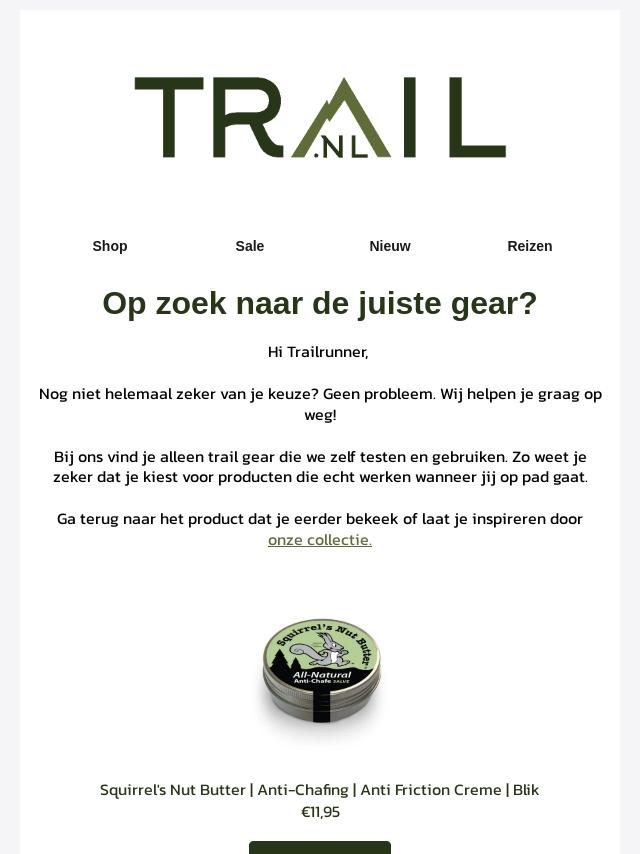The width and height of the screenshot is (640, 854).
Task: Follow the 'onze collectie' link
Action: click(319, 540)
